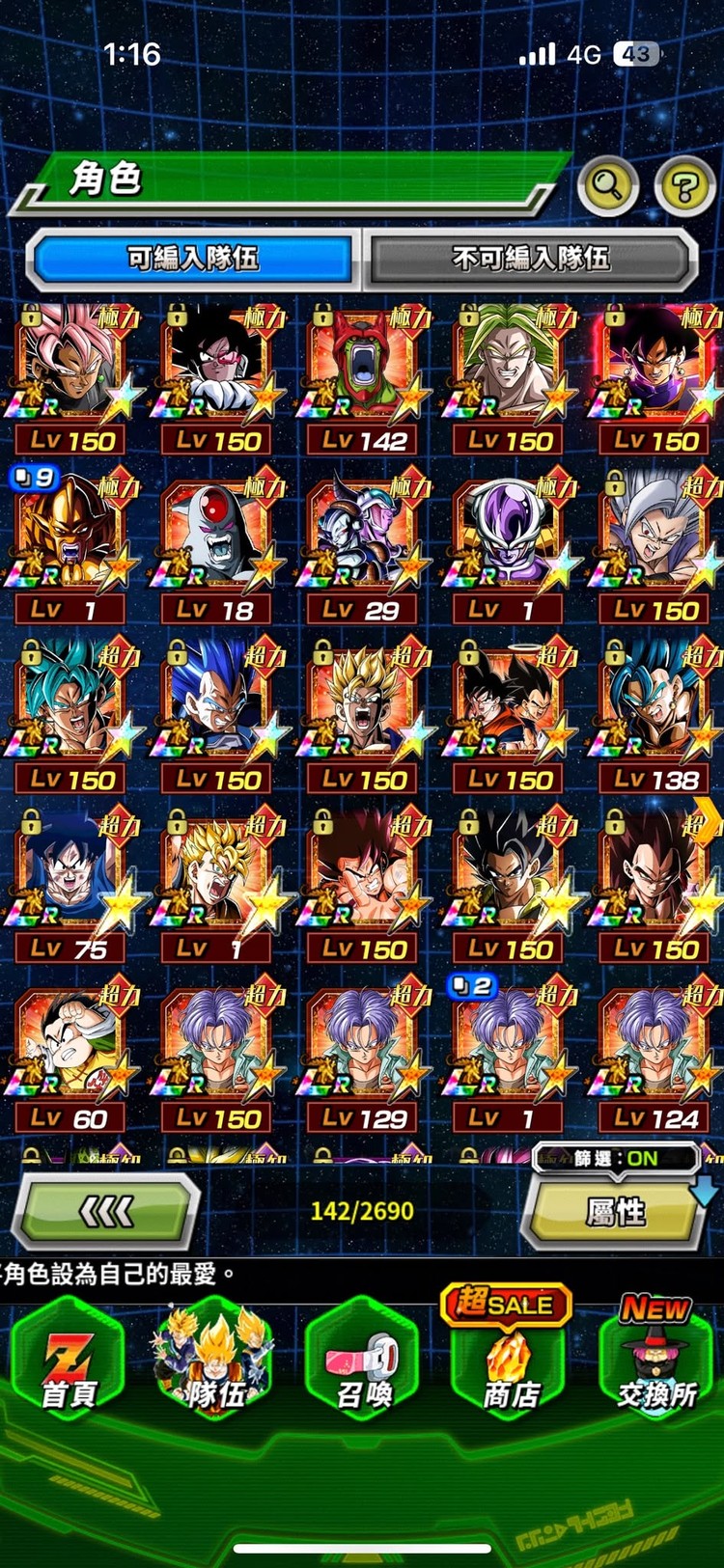Switch to the 可編入隊伍 tab
724x1568 pixels.
(x=193, y=259)
